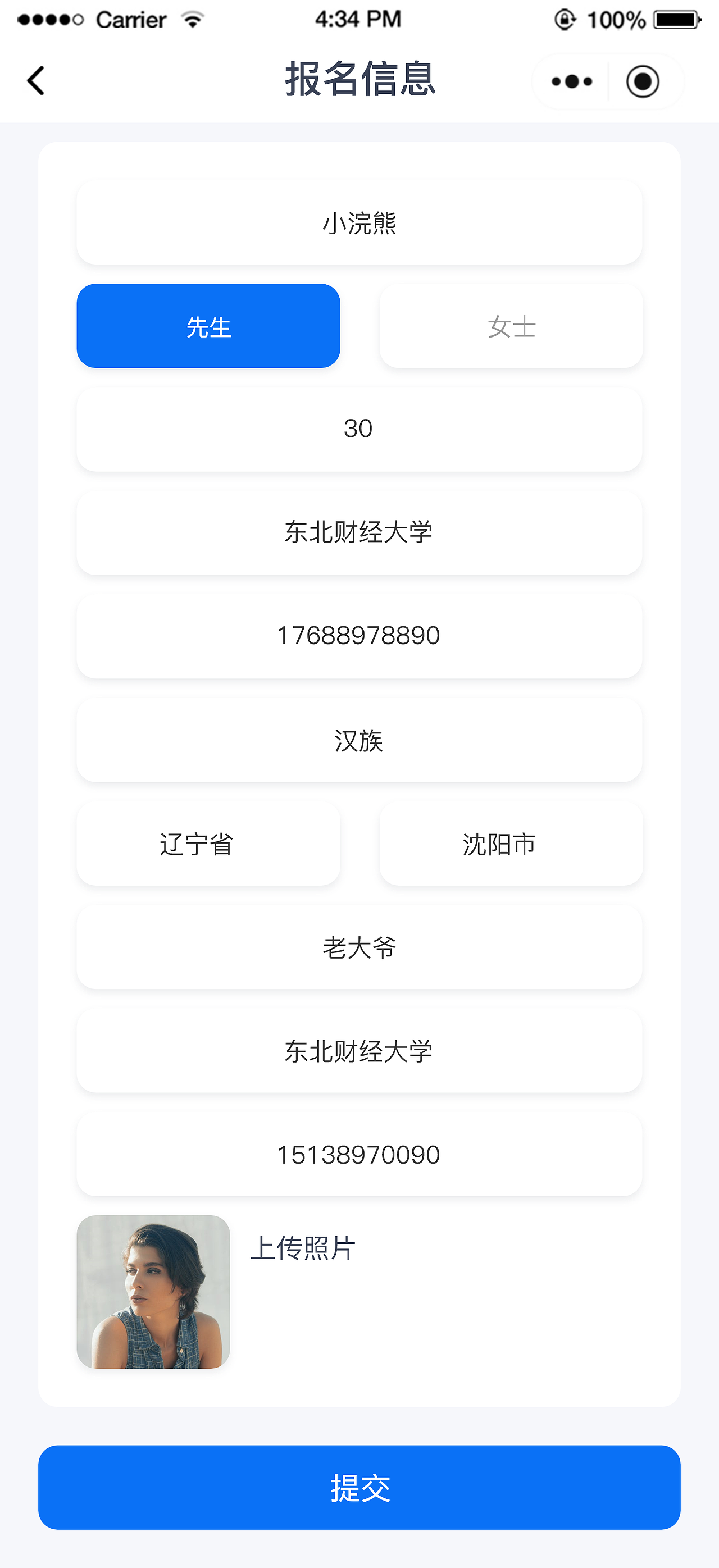Screen dimensions: 719x1568
Task: Tap the 上传照片 upload photo label
Action: (303, 1248)
